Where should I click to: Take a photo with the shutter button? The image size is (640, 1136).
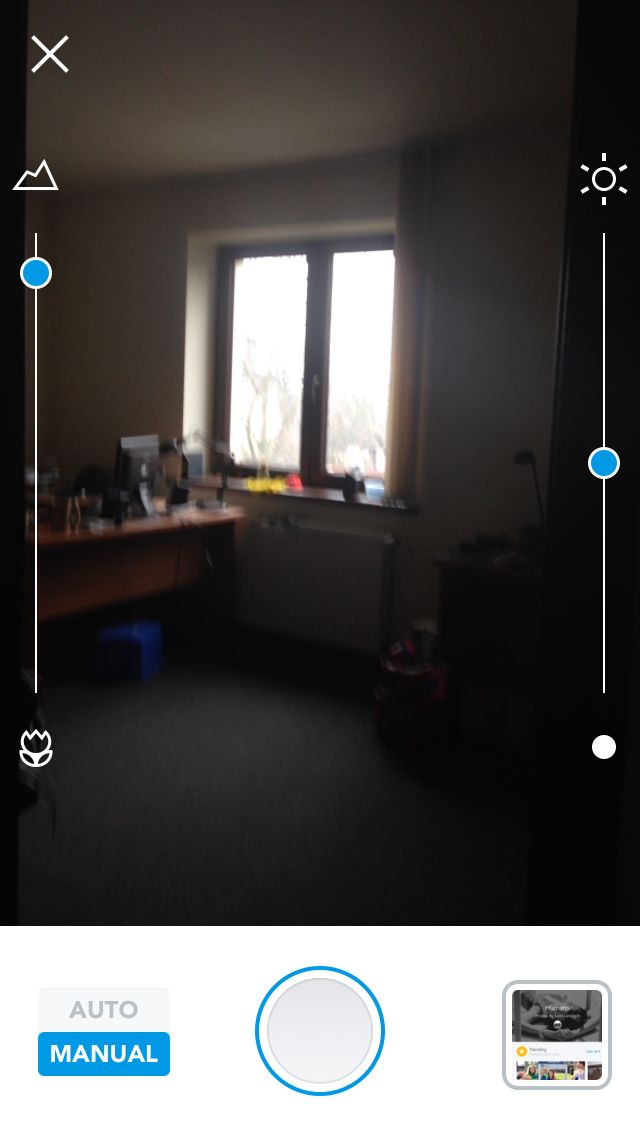pyautogui.click(x=320, y=1030)
